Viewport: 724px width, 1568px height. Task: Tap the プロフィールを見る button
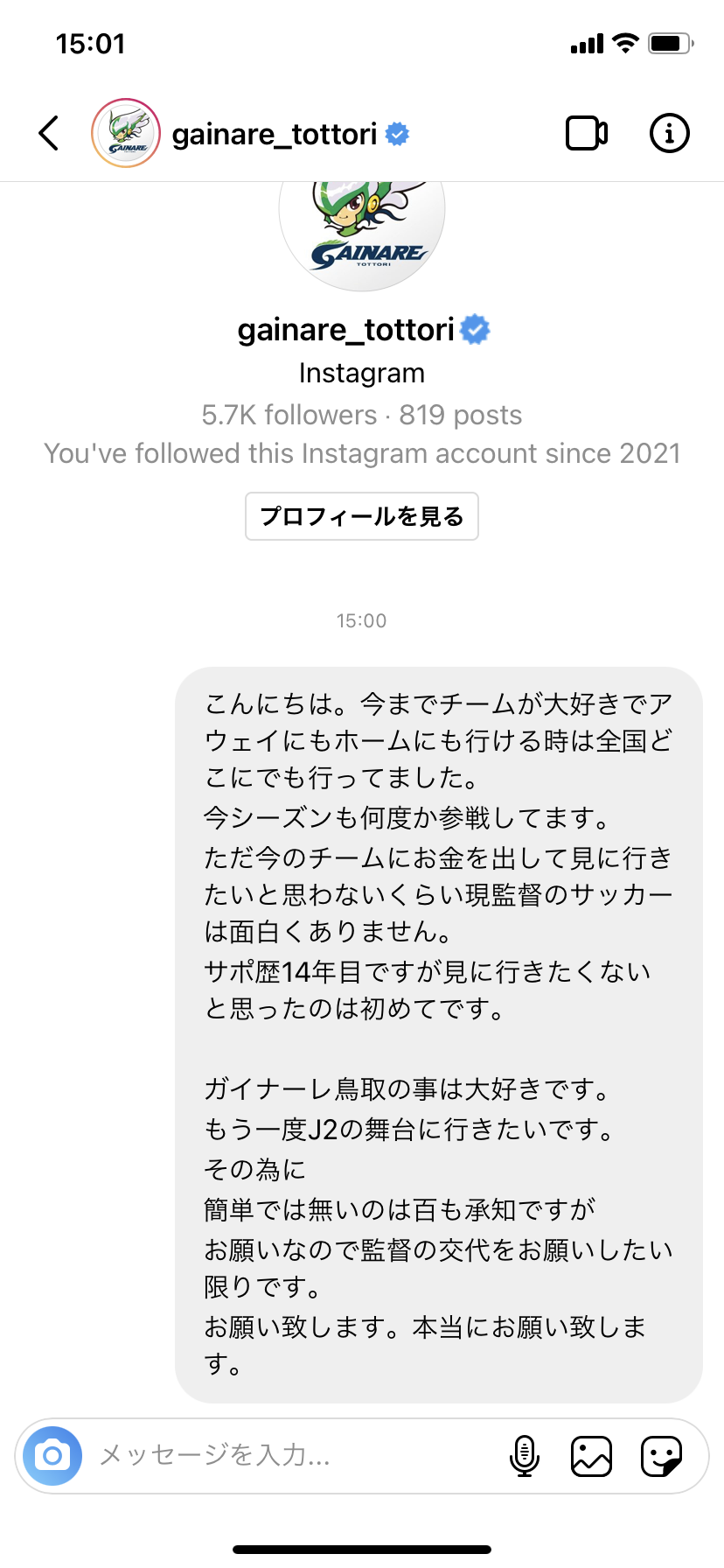coord(362,516)
